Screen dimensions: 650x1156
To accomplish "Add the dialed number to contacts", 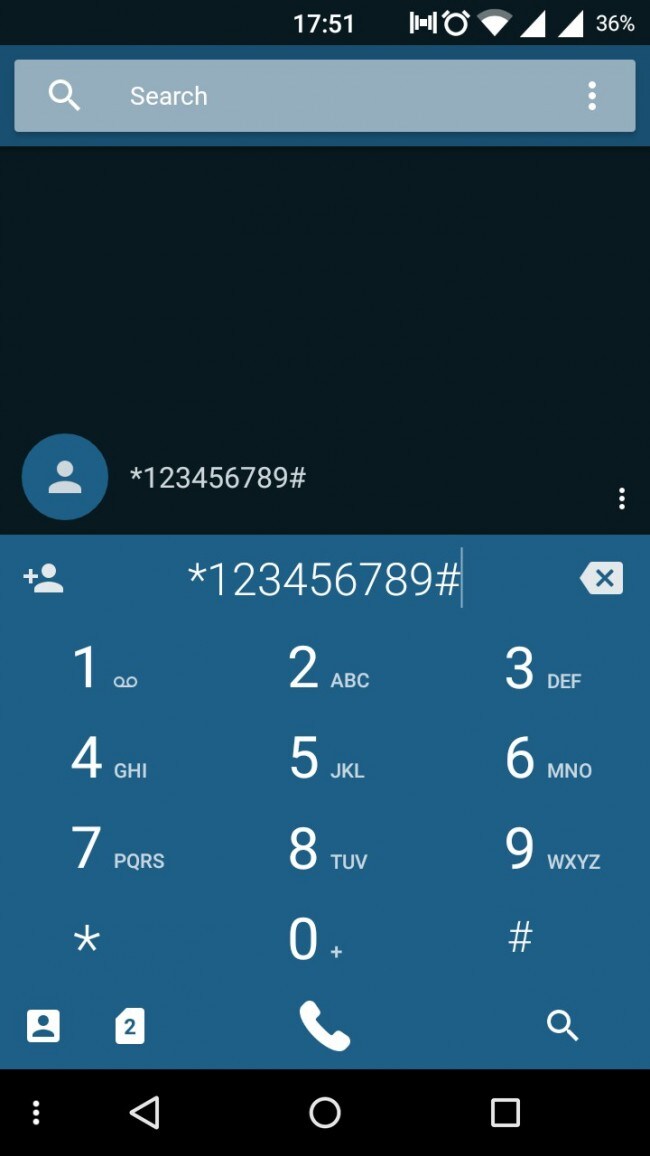I will 44,578.
